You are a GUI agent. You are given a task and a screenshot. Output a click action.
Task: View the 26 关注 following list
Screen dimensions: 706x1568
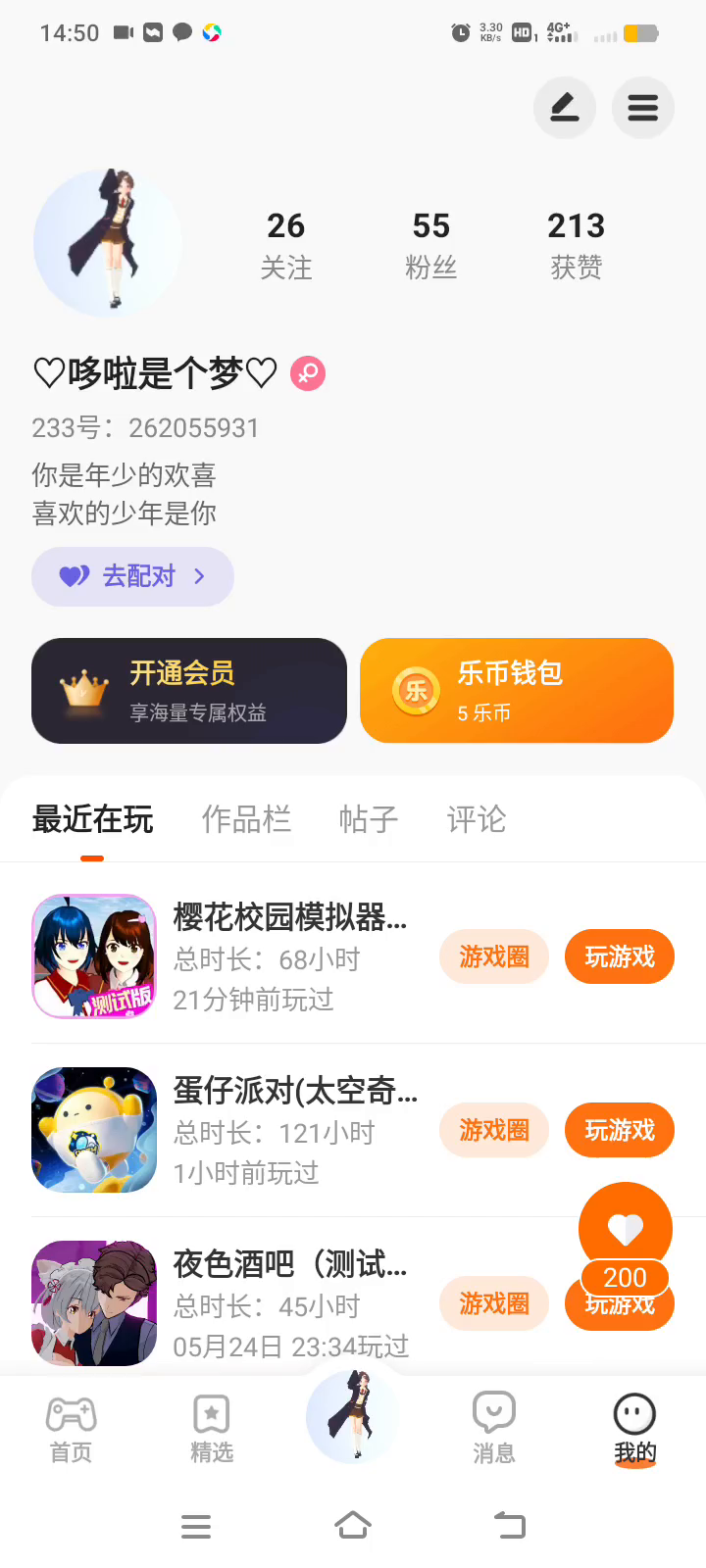tap(285, 245)
